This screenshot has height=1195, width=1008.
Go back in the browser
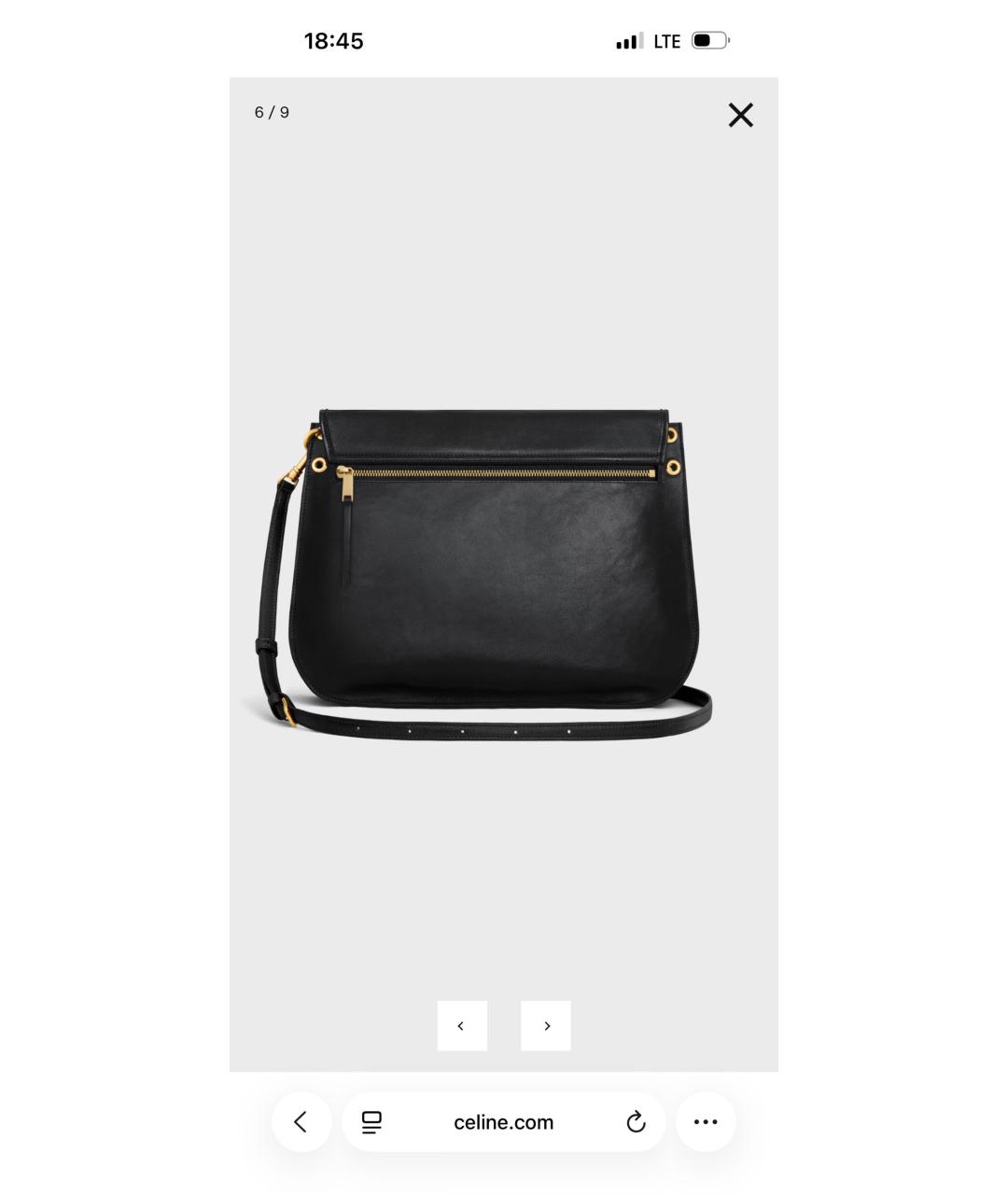click(301, 1121)
